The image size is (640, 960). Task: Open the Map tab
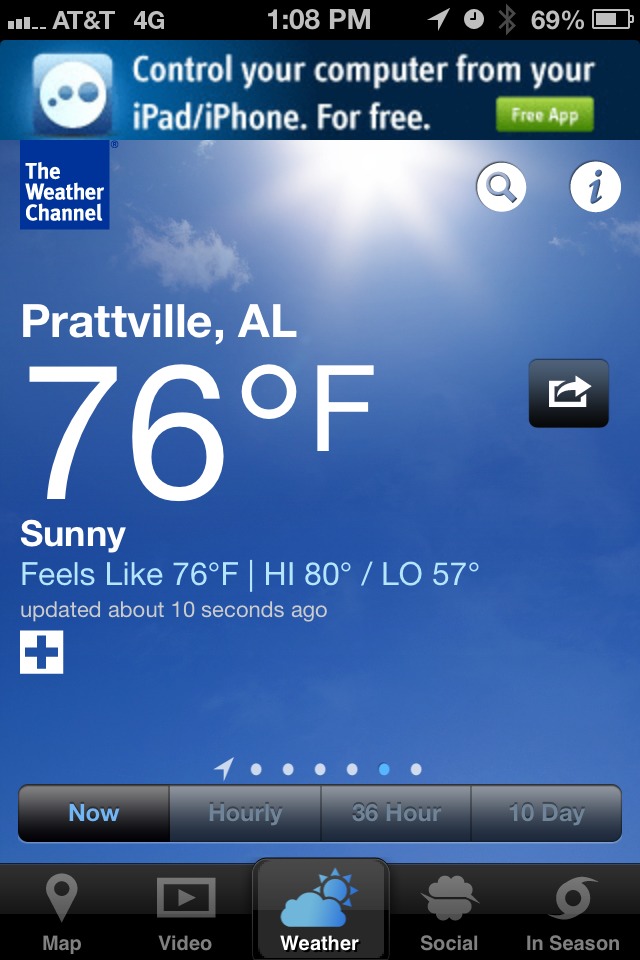click(x=62, y=912)
